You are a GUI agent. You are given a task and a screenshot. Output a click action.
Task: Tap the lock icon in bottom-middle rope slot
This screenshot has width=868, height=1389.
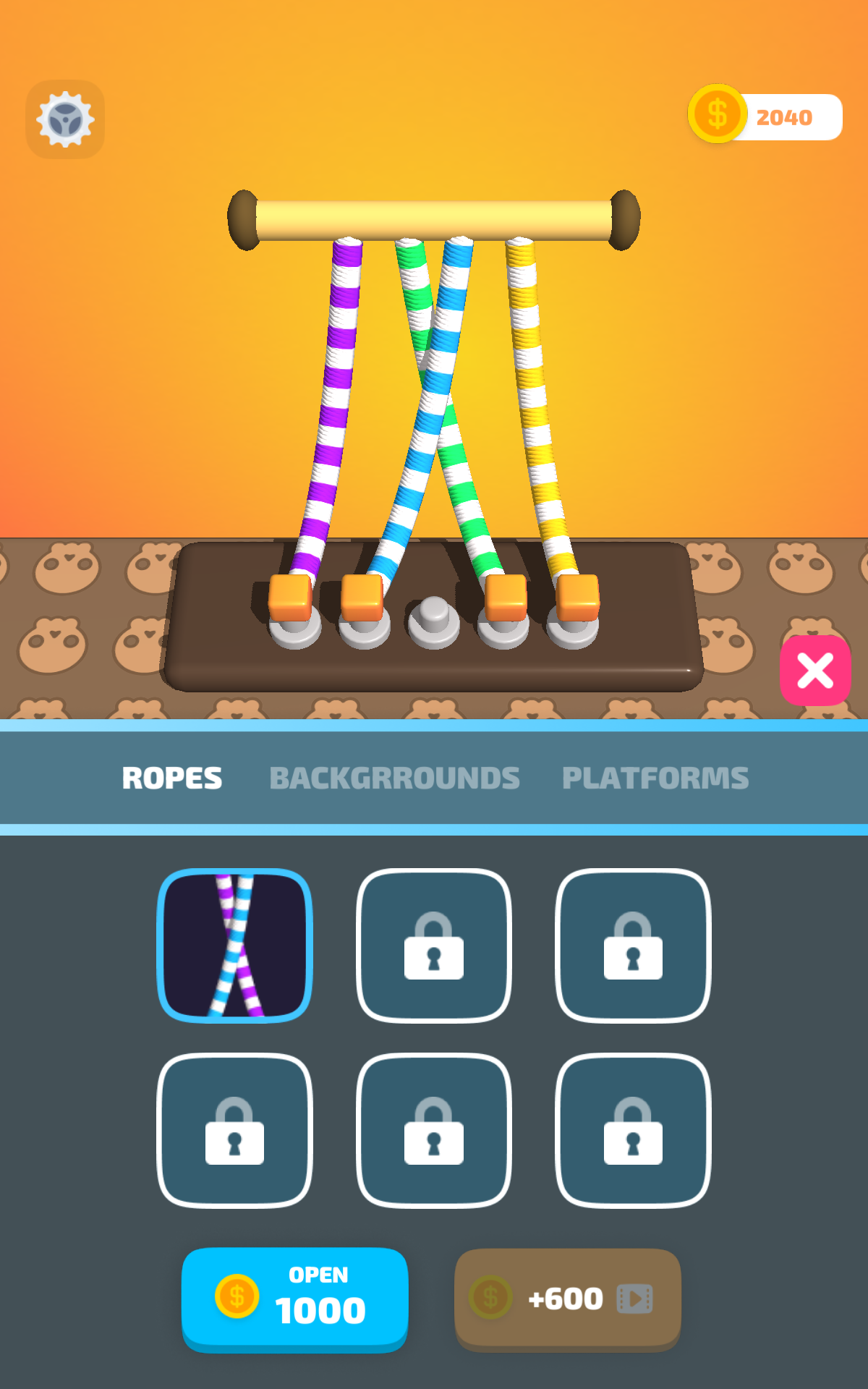click(434, 1132)
